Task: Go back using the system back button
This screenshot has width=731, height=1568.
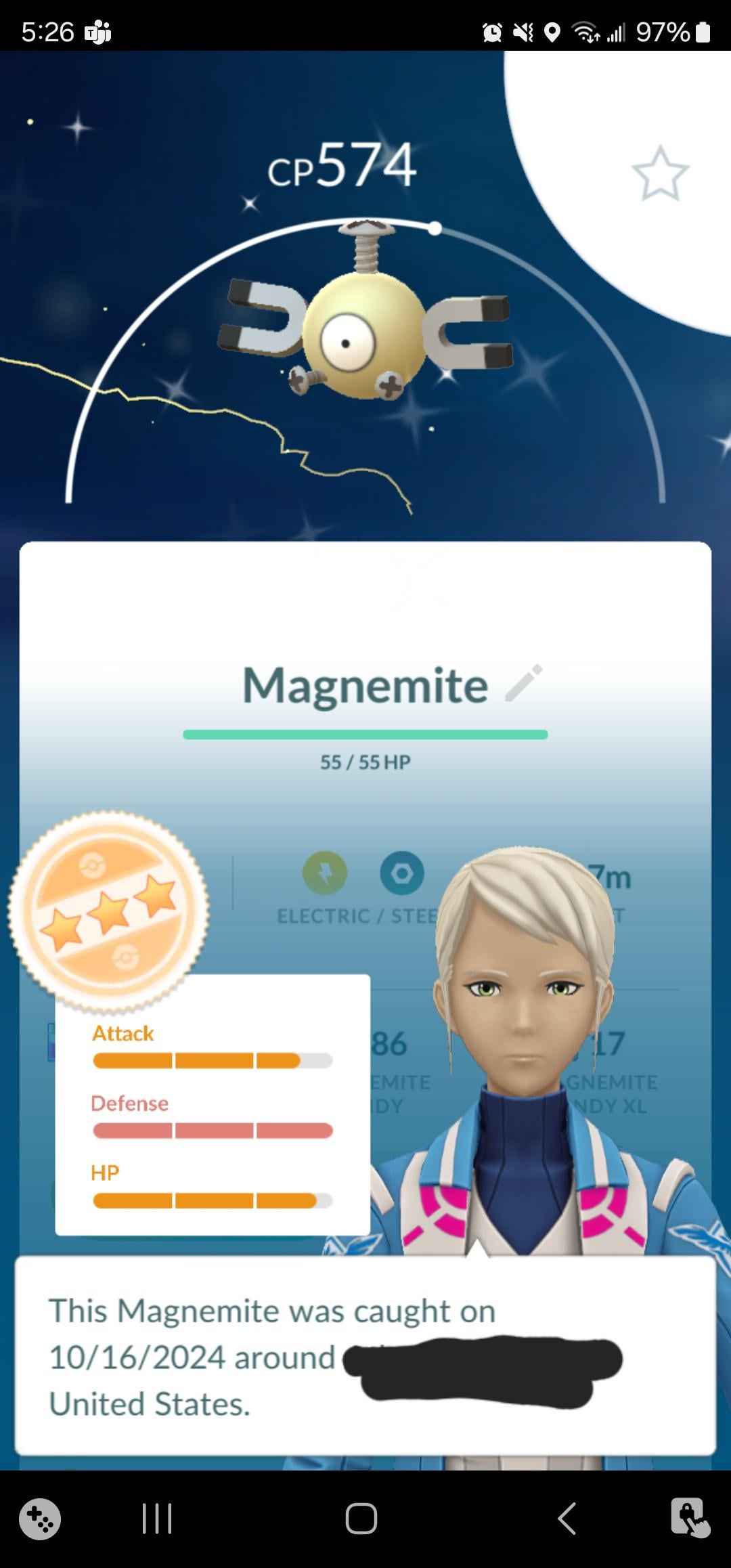Action: (x=567, y=1519)
